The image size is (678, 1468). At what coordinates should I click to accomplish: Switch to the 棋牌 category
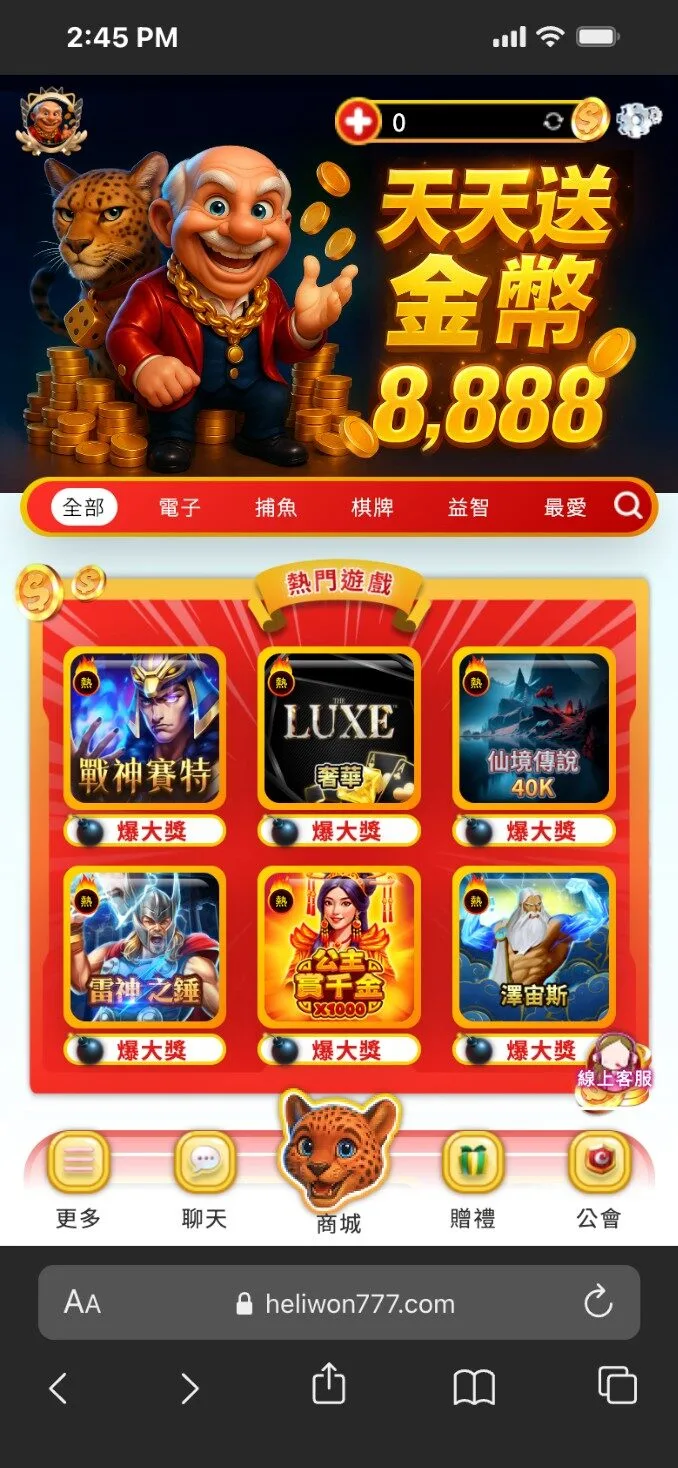[372, 507]
